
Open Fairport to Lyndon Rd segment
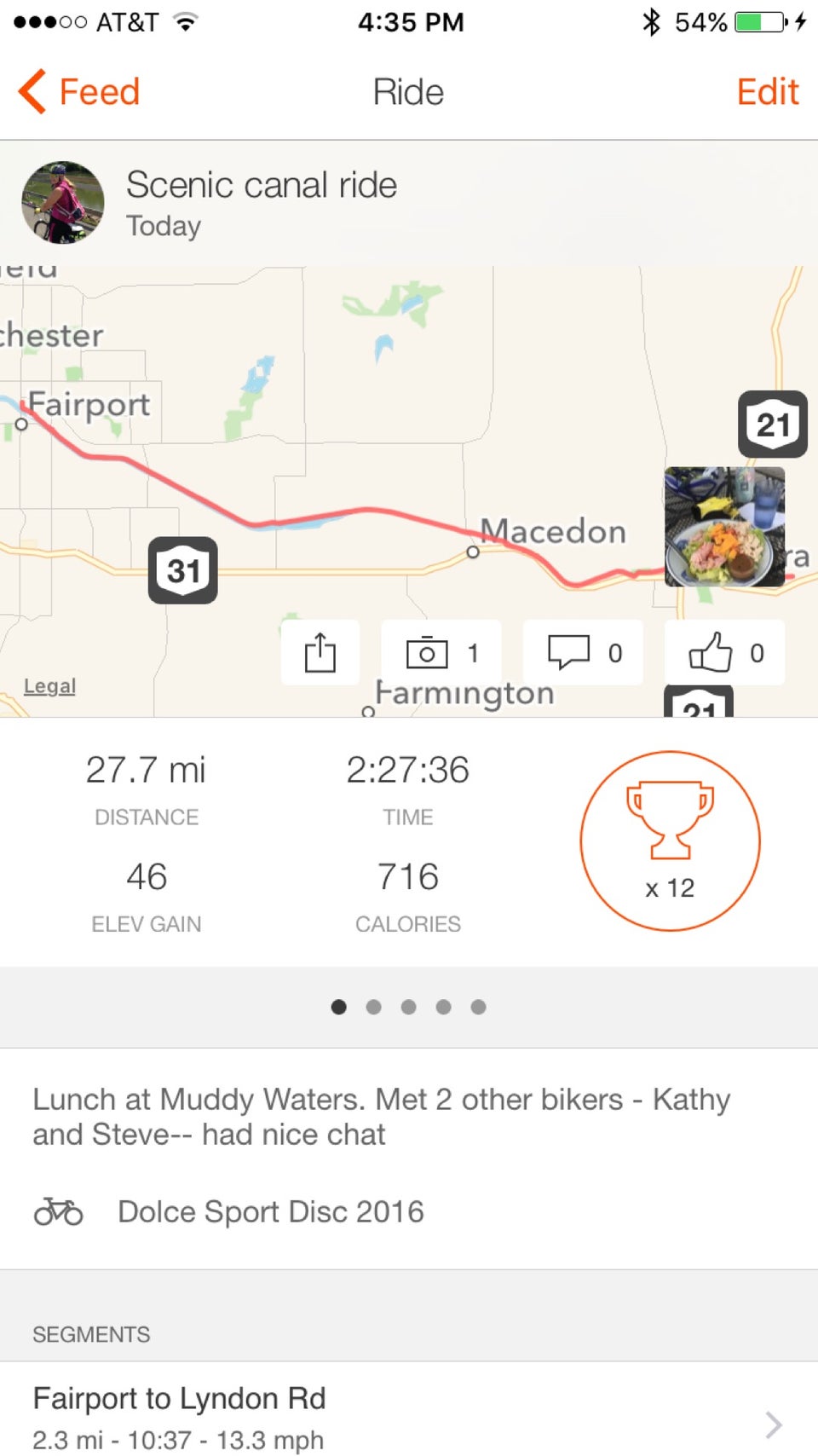pyautogui.click(x=409, y=1417)
